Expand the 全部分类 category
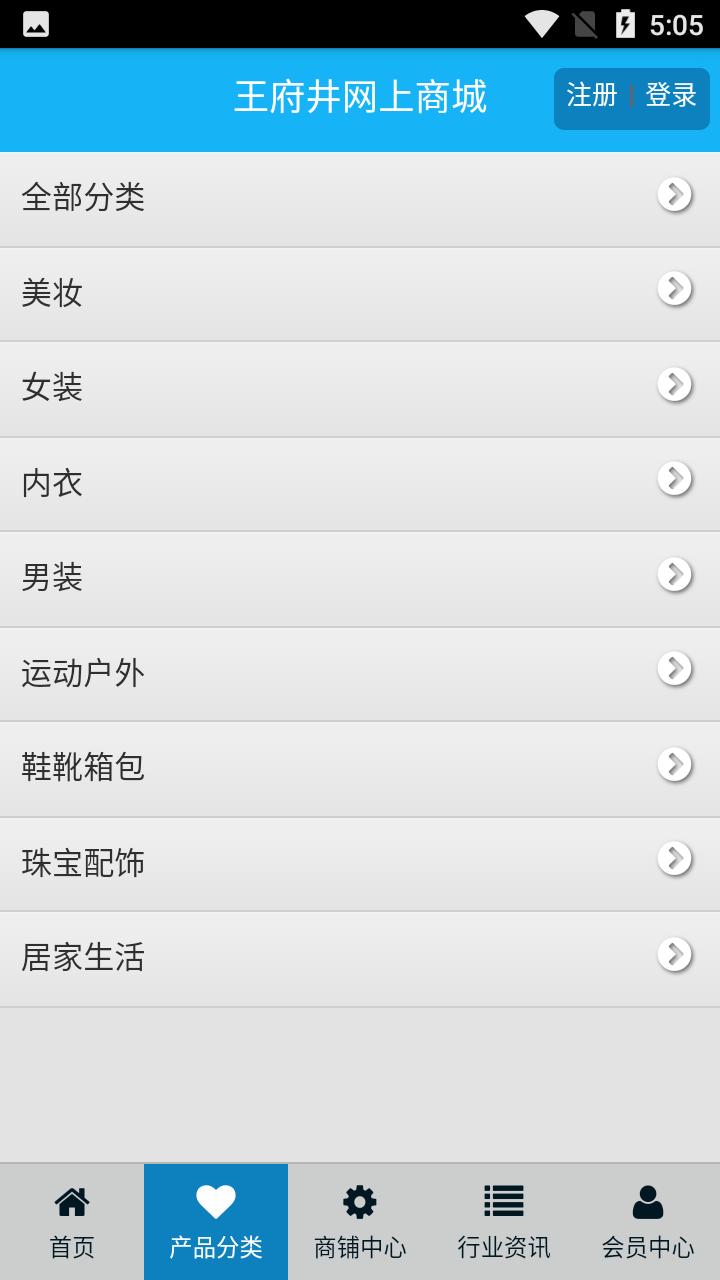 click(675, 193)
